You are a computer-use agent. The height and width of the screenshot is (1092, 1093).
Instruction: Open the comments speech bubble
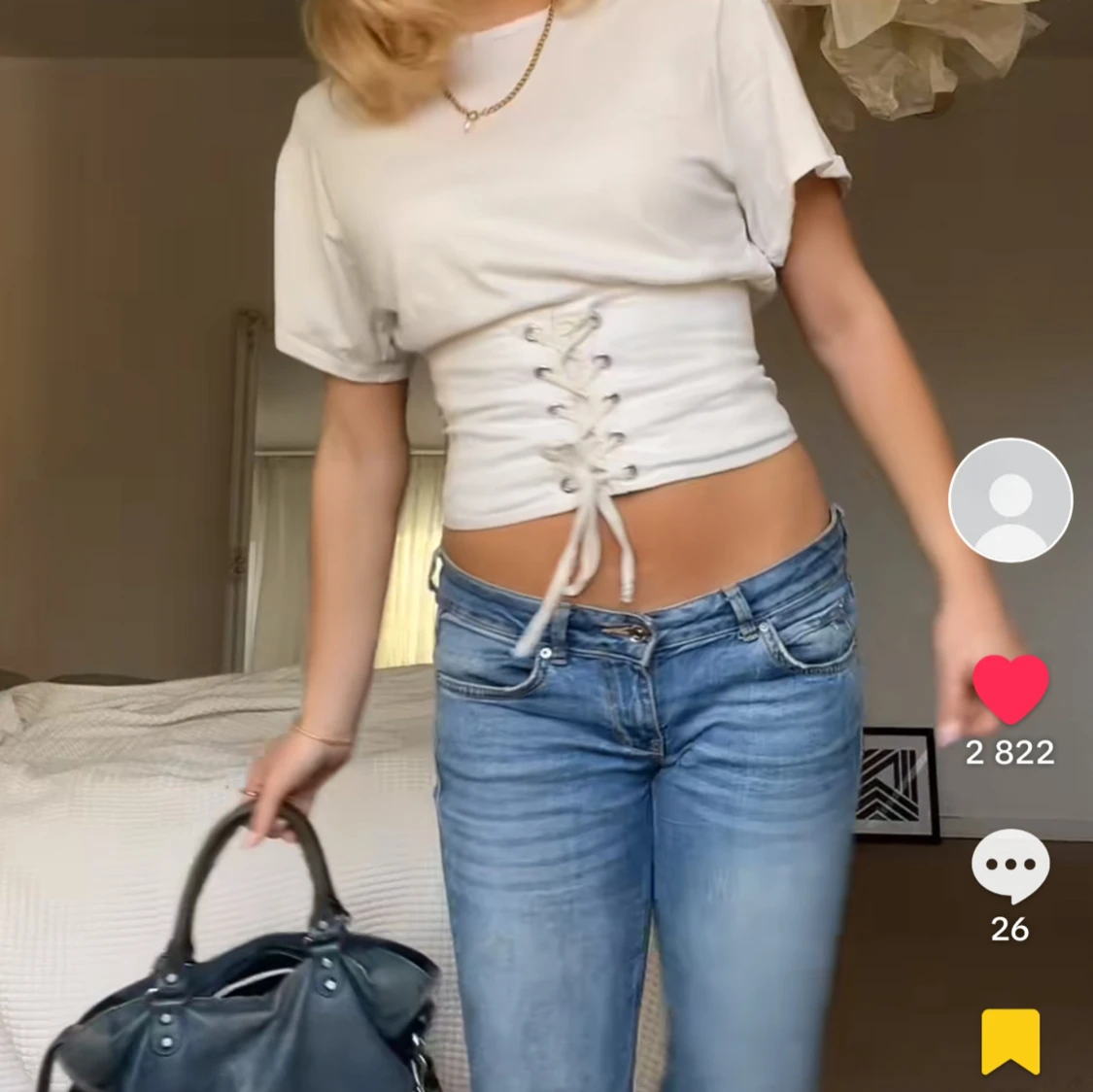click(1010, 864)
